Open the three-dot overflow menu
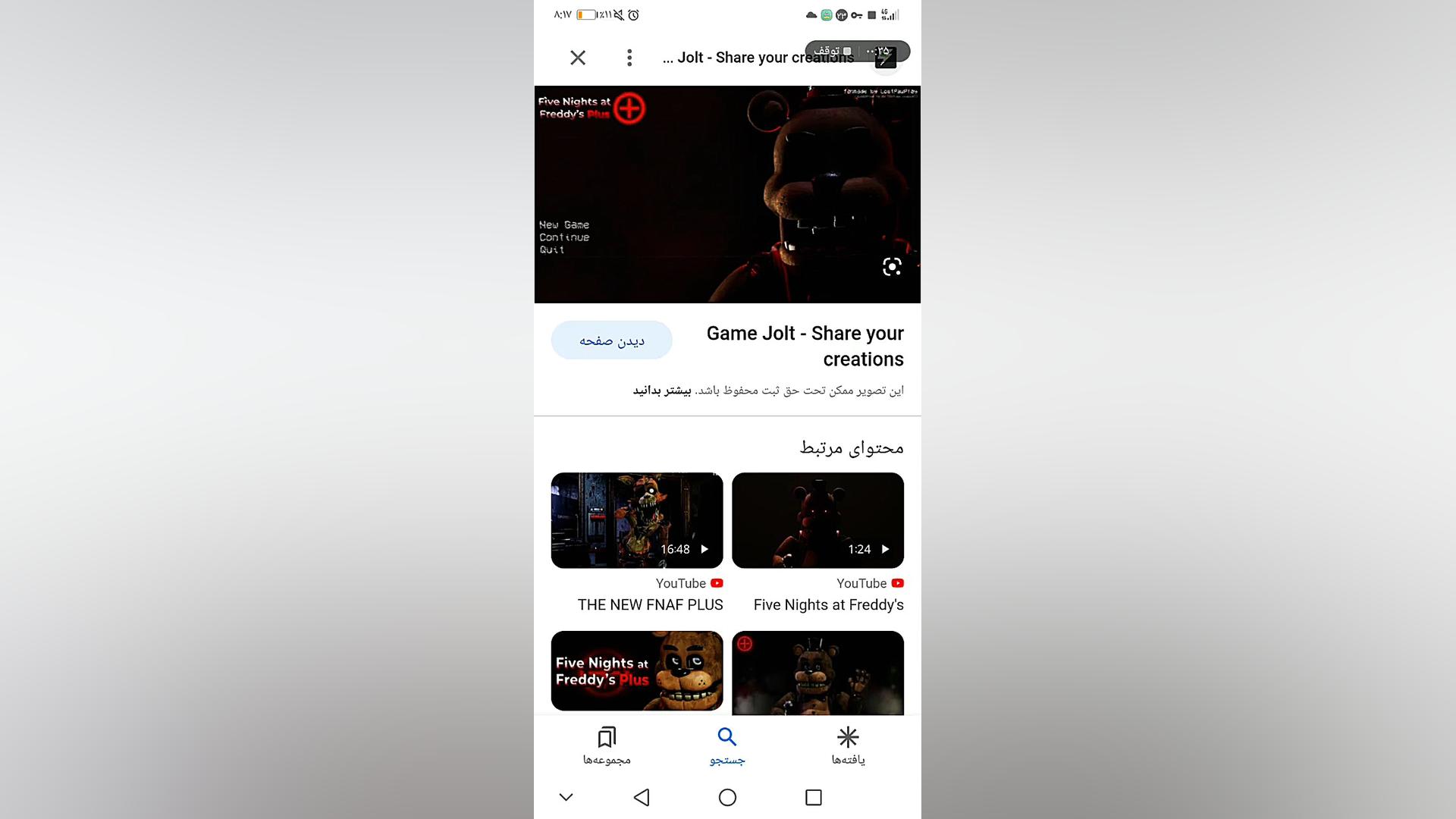The height and width of the screenshot is (819, 1456). 629,58
